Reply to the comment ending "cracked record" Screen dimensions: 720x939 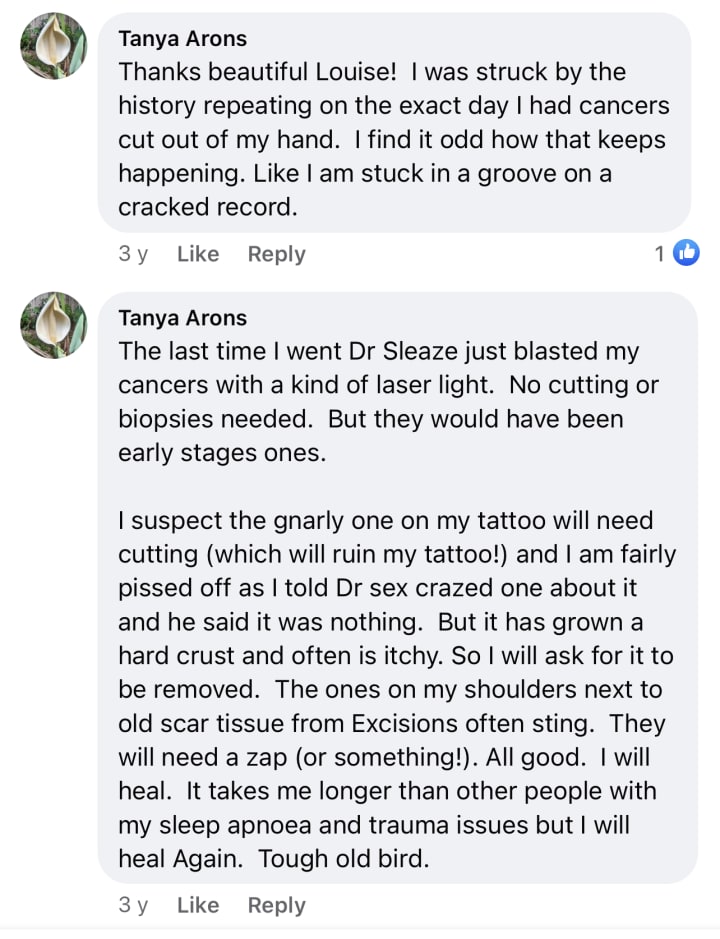pos(276,254)
